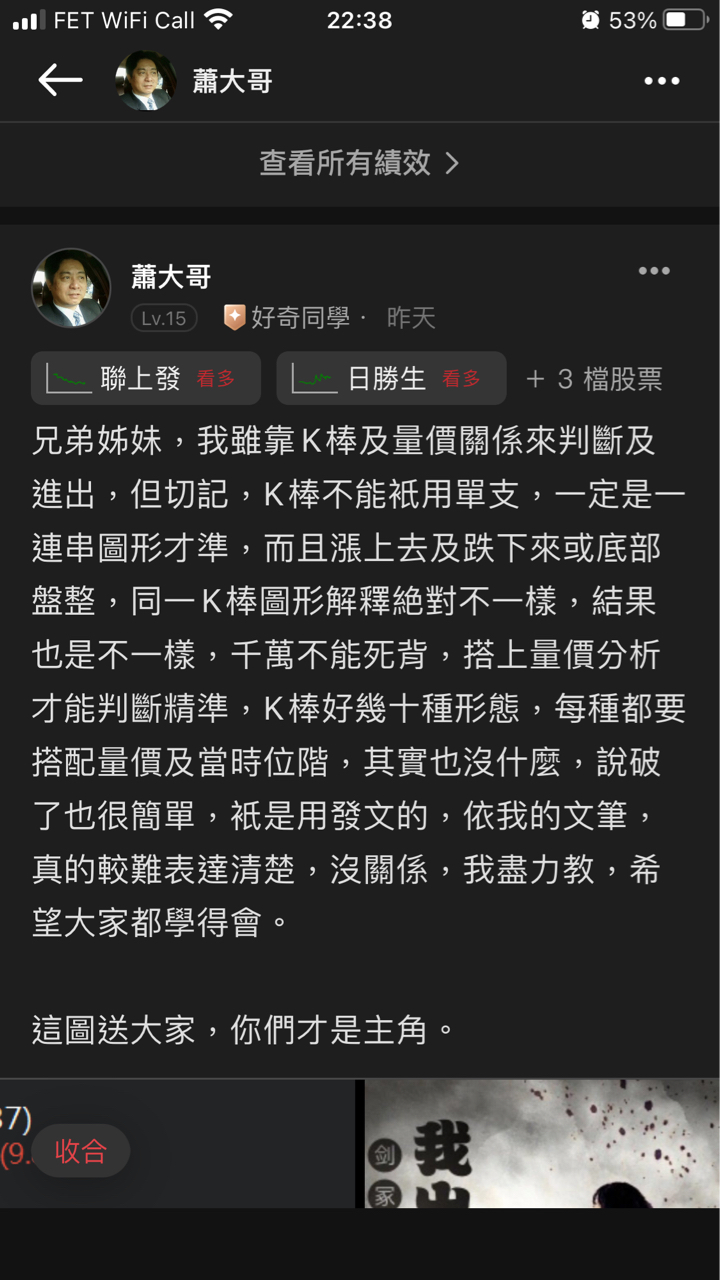This screenshot has width=720, height=1280.
Task: Tap the 收合 collapse button
Action: click(x=81, y=1151)
